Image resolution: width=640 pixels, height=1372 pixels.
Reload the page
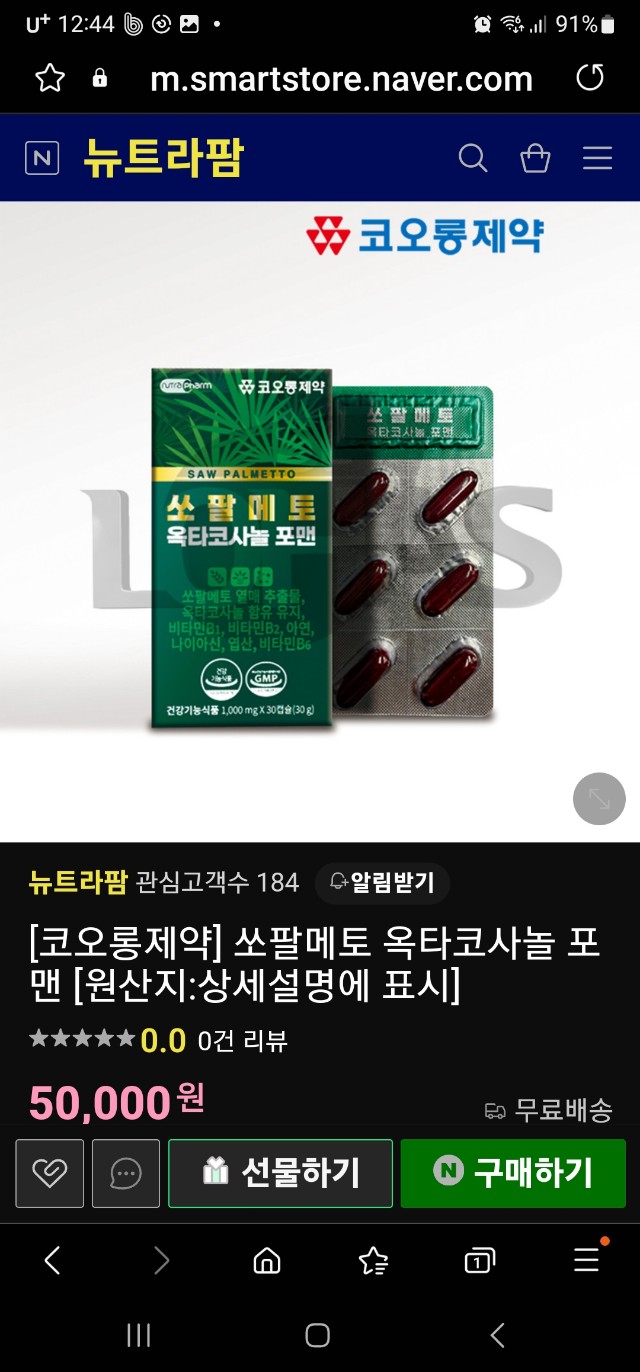point(590,78)
